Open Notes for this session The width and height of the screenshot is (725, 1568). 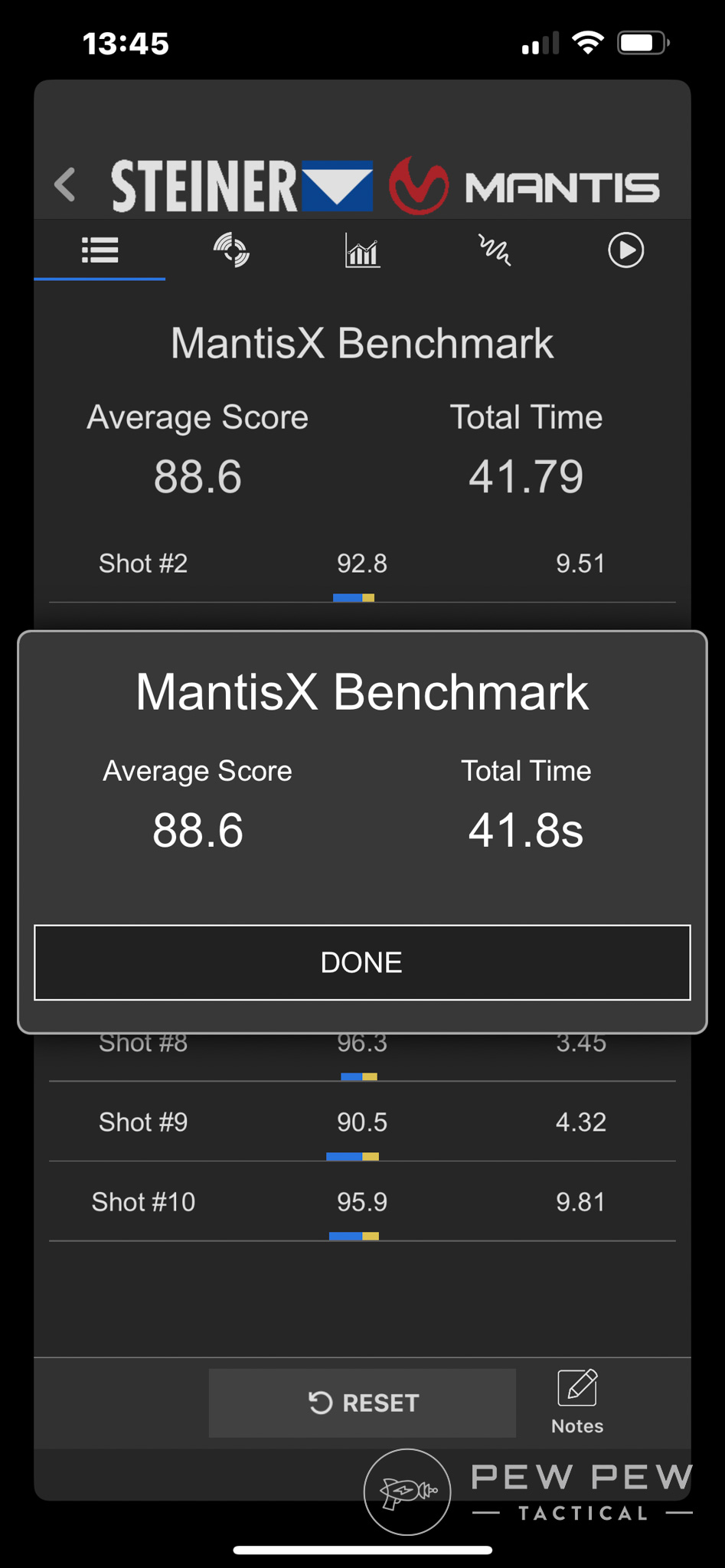577,1401
